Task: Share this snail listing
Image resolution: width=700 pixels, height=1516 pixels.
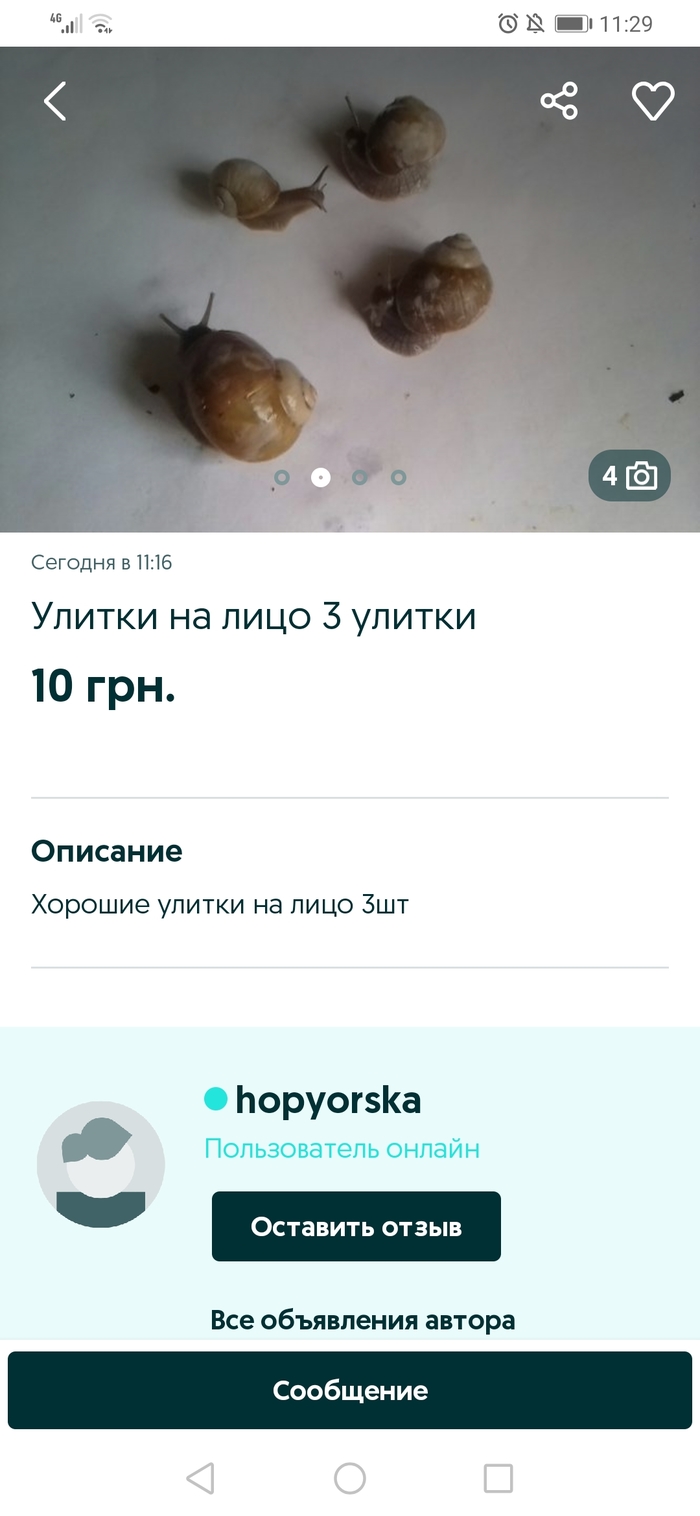Action: (x=559, y=101)
